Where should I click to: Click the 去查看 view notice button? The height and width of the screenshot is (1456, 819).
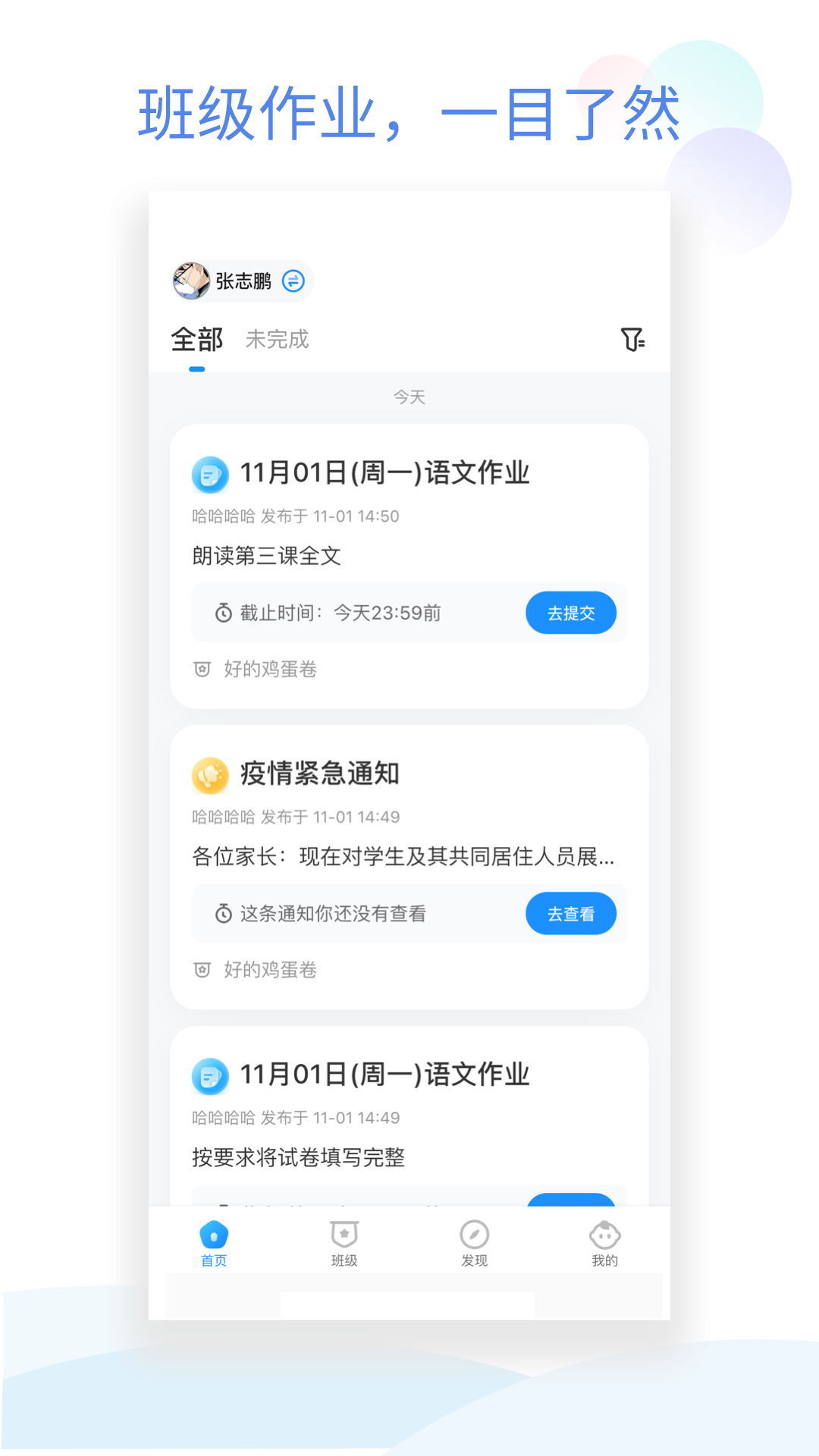click(572, 914)
